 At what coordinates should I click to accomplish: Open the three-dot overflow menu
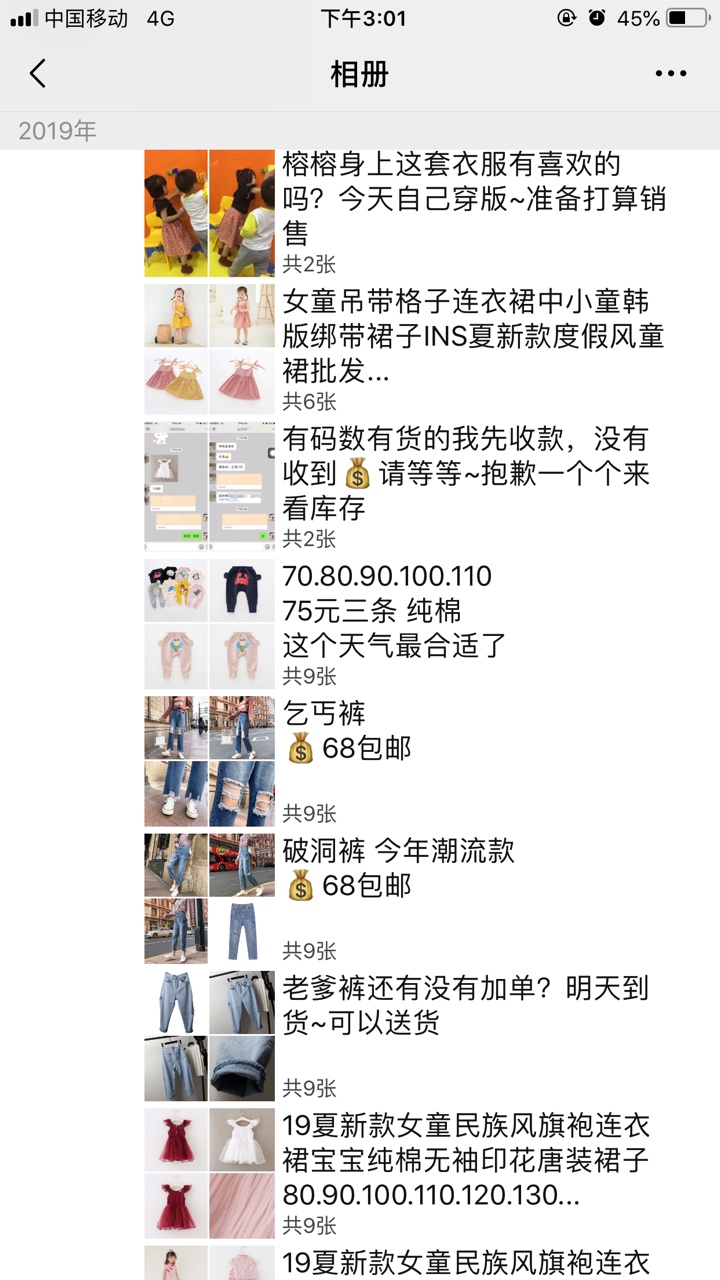(671, 73)
